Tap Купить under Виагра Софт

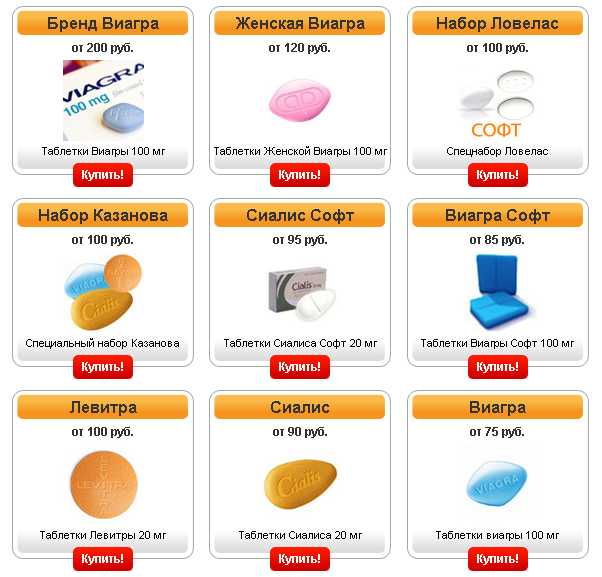tap(497, 367)
